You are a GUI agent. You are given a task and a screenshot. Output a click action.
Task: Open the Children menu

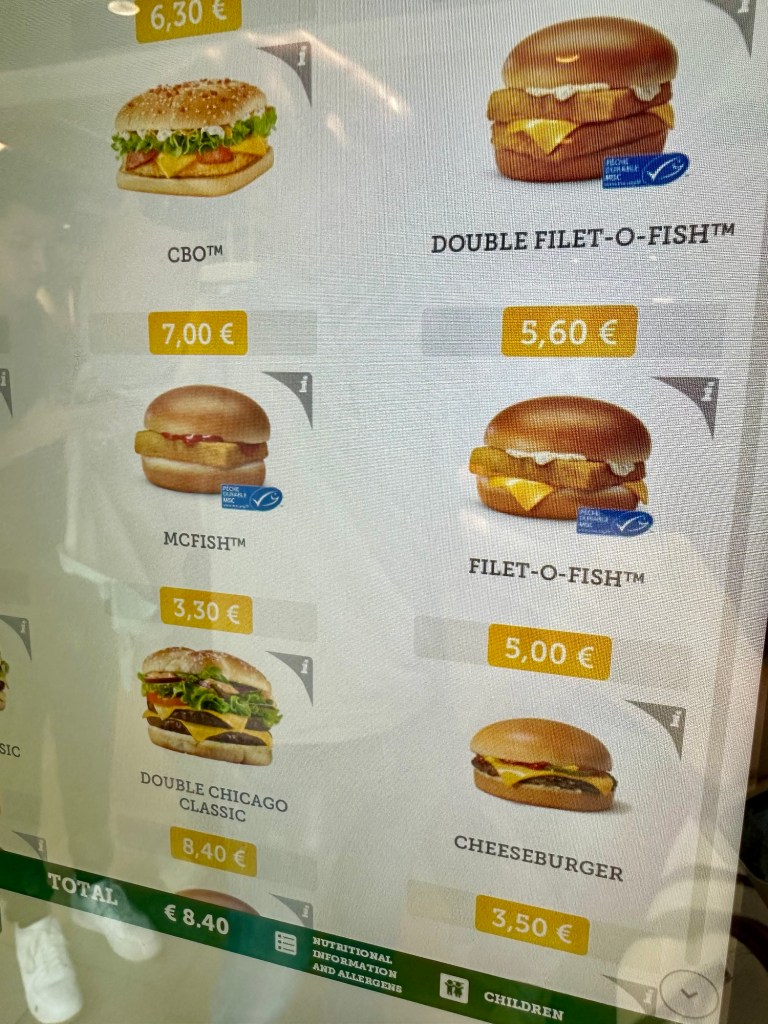tap(499, 993)
